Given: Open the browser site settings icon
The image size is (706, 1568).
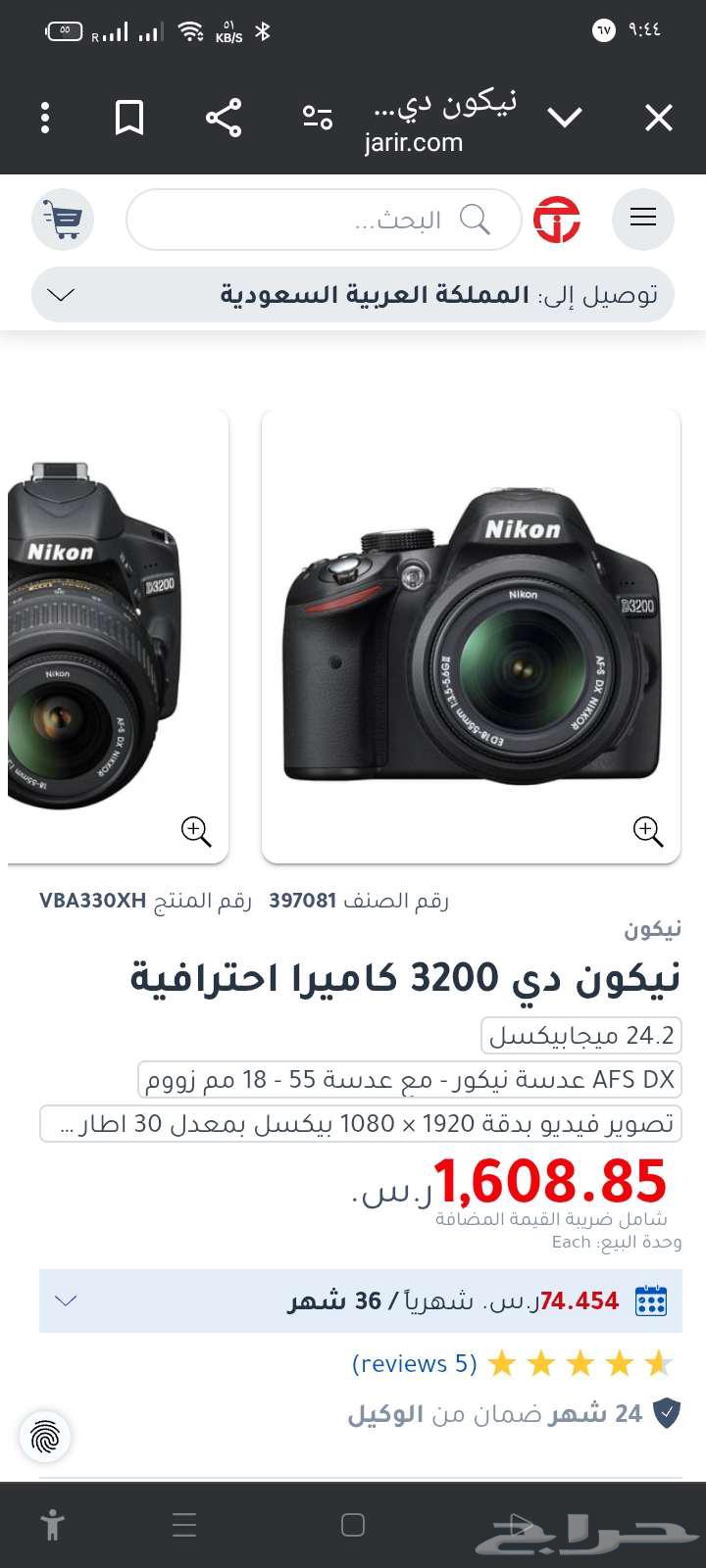Looking at the screenshot, I should click(317, 119).
